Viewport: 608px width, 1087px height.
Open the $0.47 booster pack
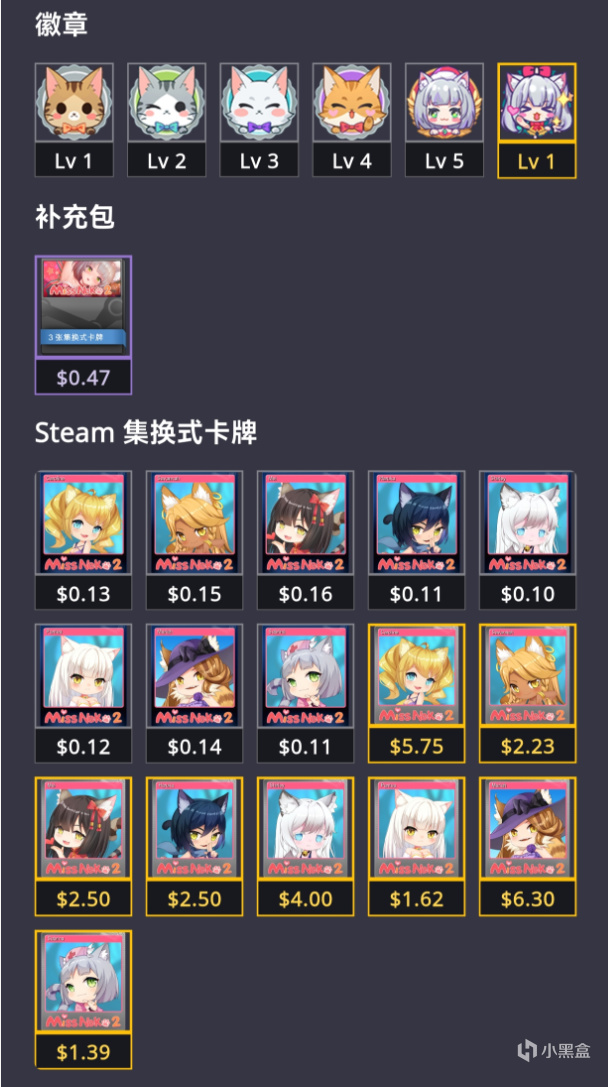[x=83, y=325]
